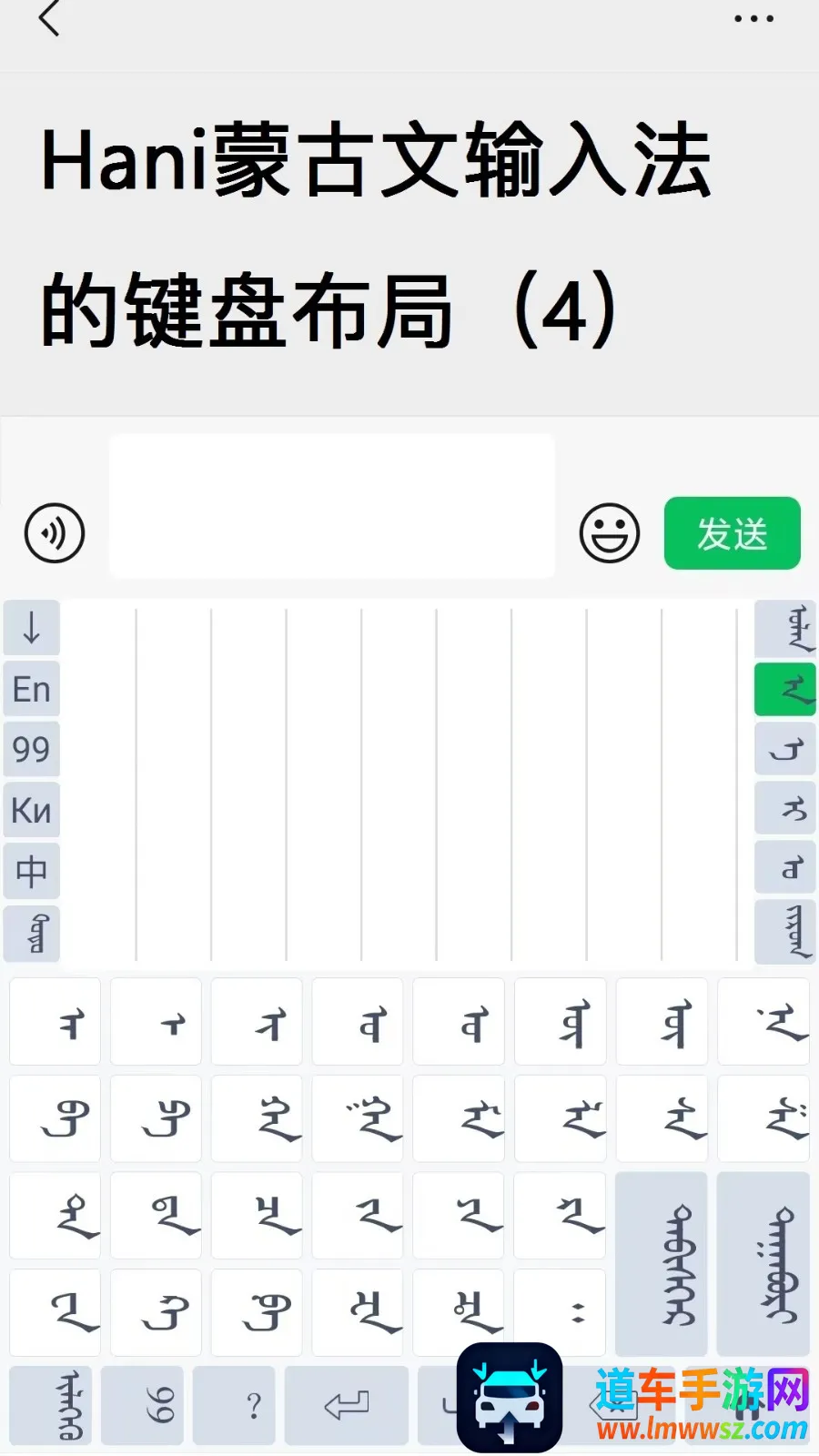The image size is (819, 1456).
Task: Select the 99 numeric keyboard
Action: tap(32, 750)
